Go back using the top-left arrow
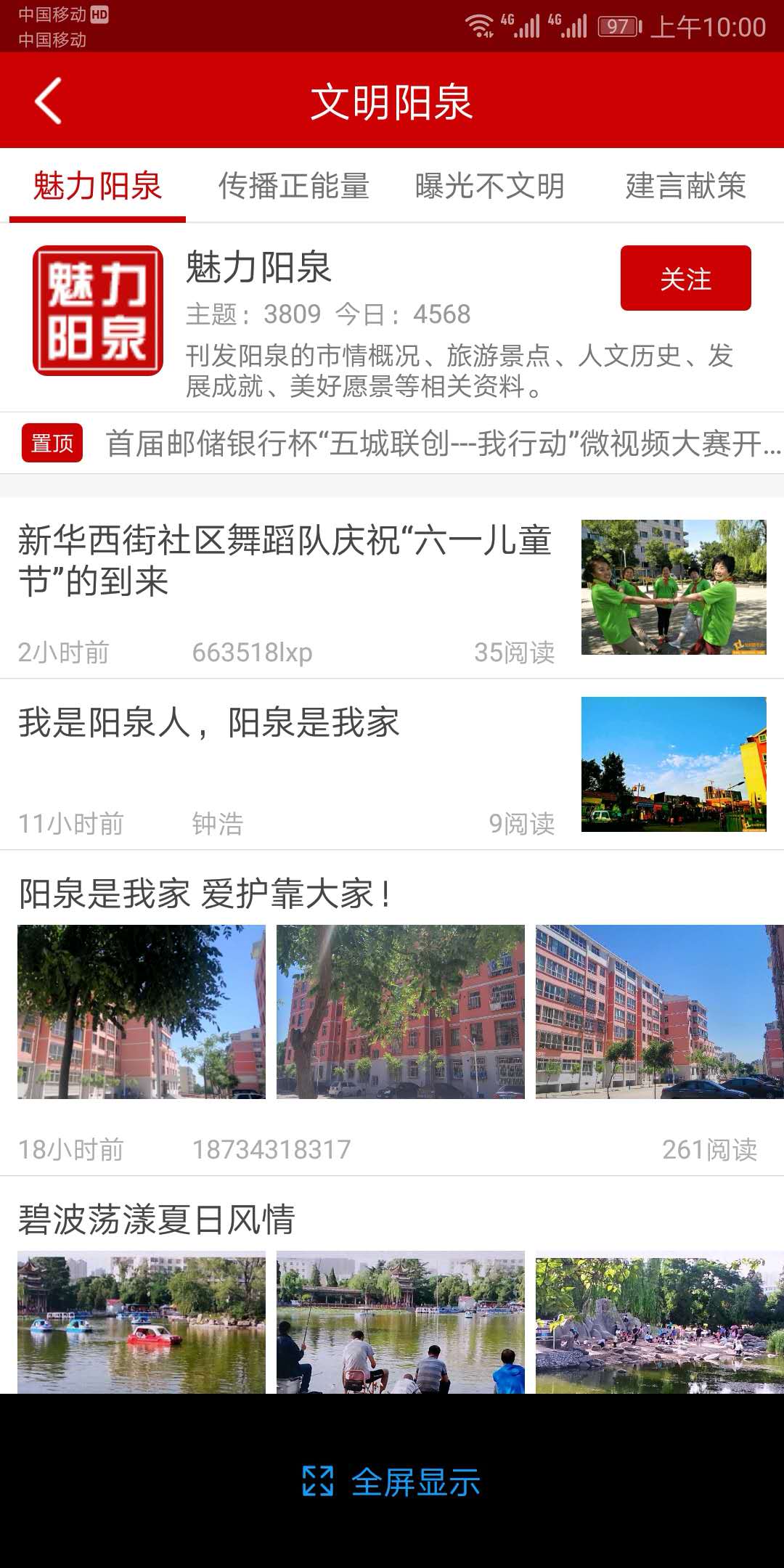 tap(48, 101)
